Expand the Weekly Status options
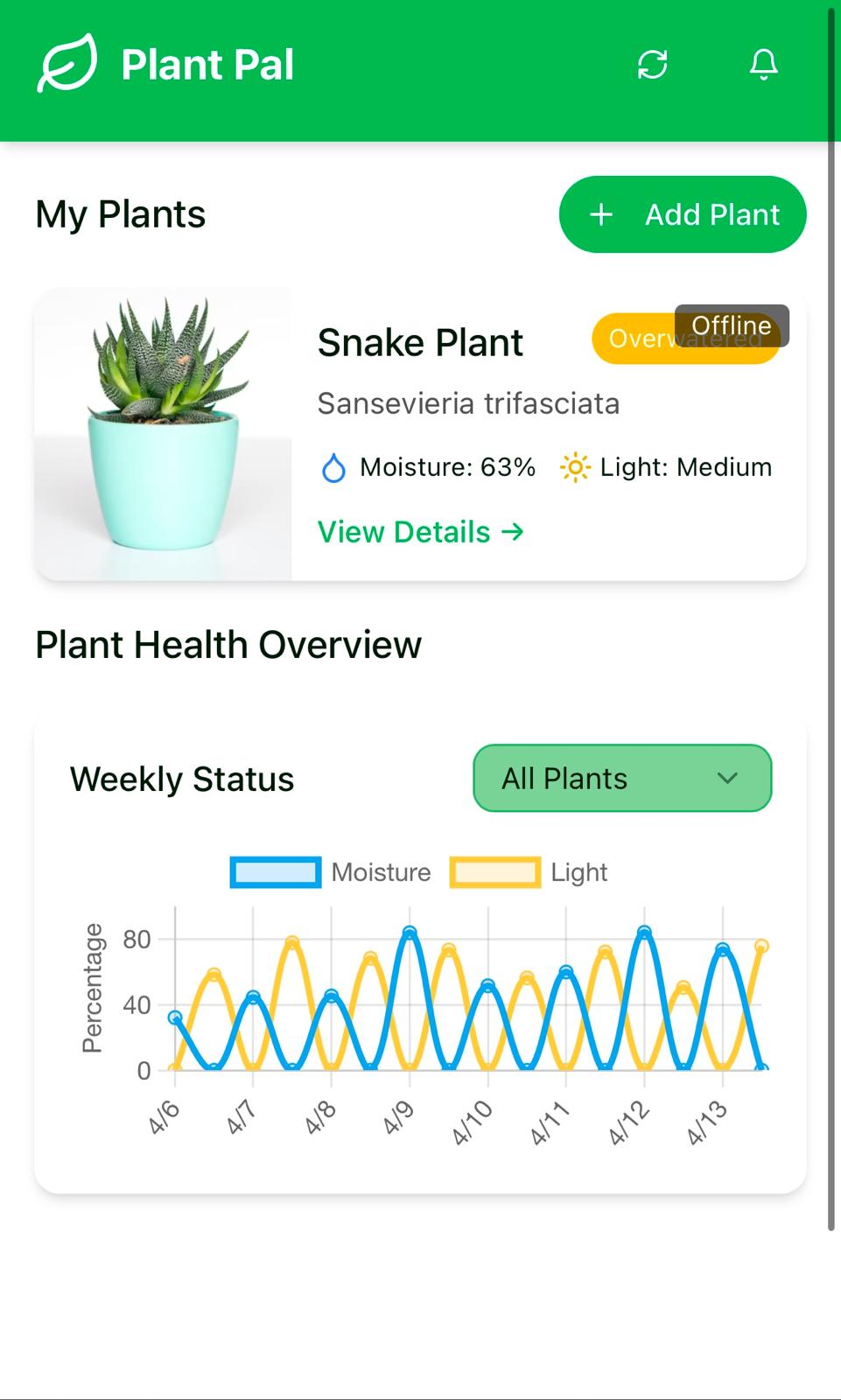This screenshot has width=841, height=1400. 621,778
